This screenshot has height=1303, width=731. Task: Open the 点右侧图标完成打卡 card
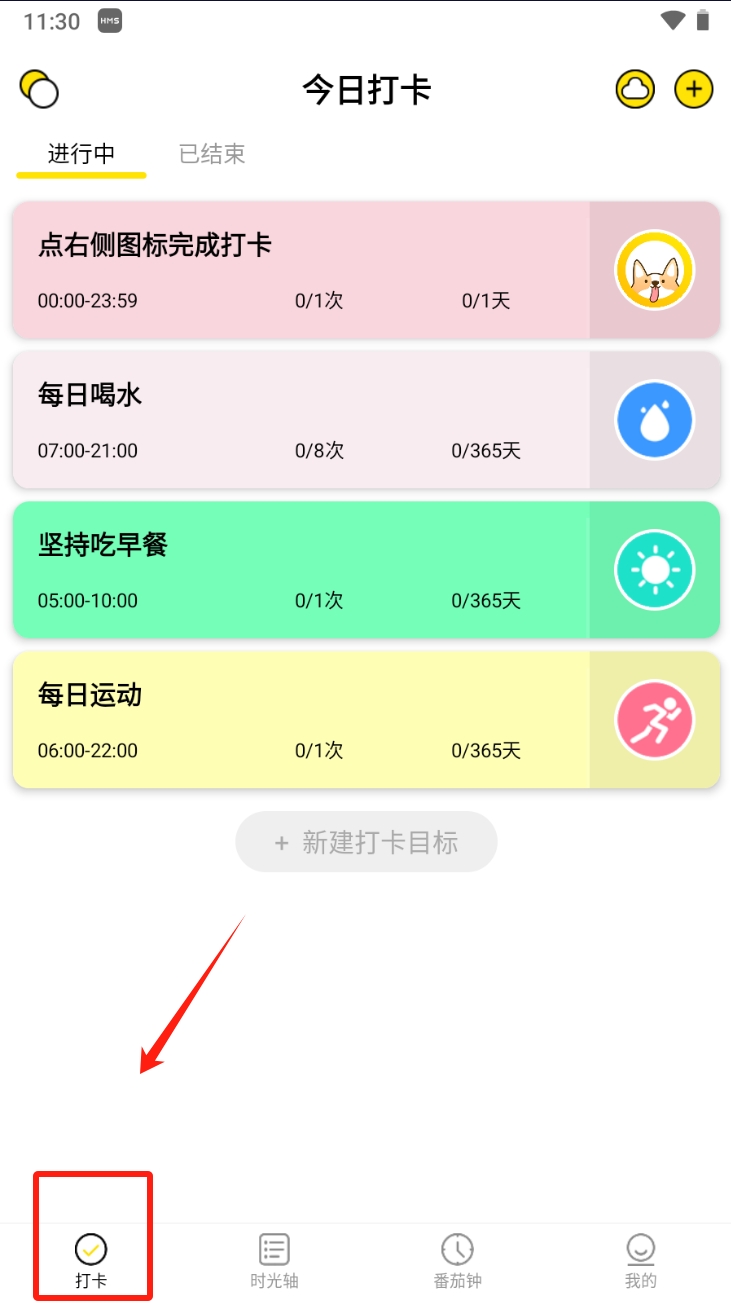pos(300,269)
